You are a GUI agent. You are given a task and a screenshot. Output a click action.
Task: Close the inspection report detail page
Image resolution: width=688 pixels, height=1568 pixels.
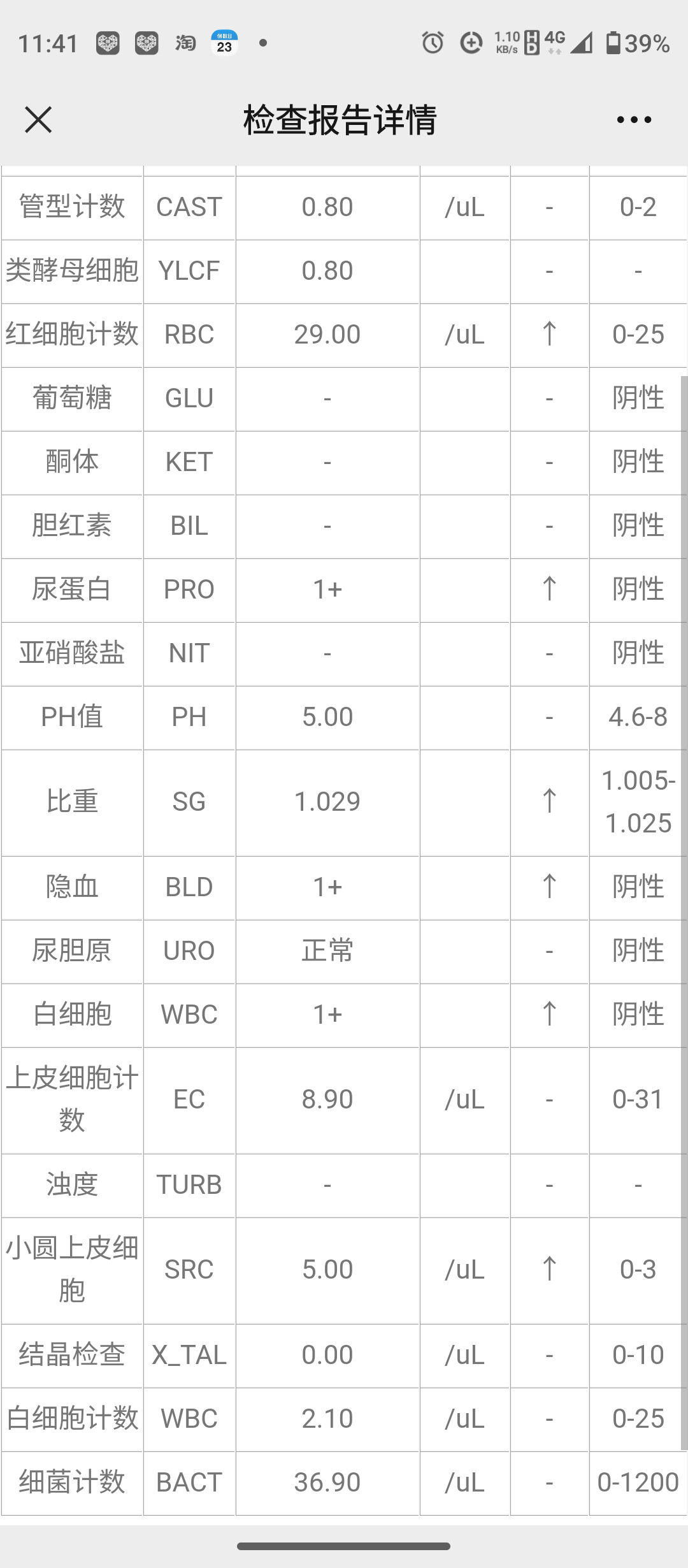(x=37, y=120)
